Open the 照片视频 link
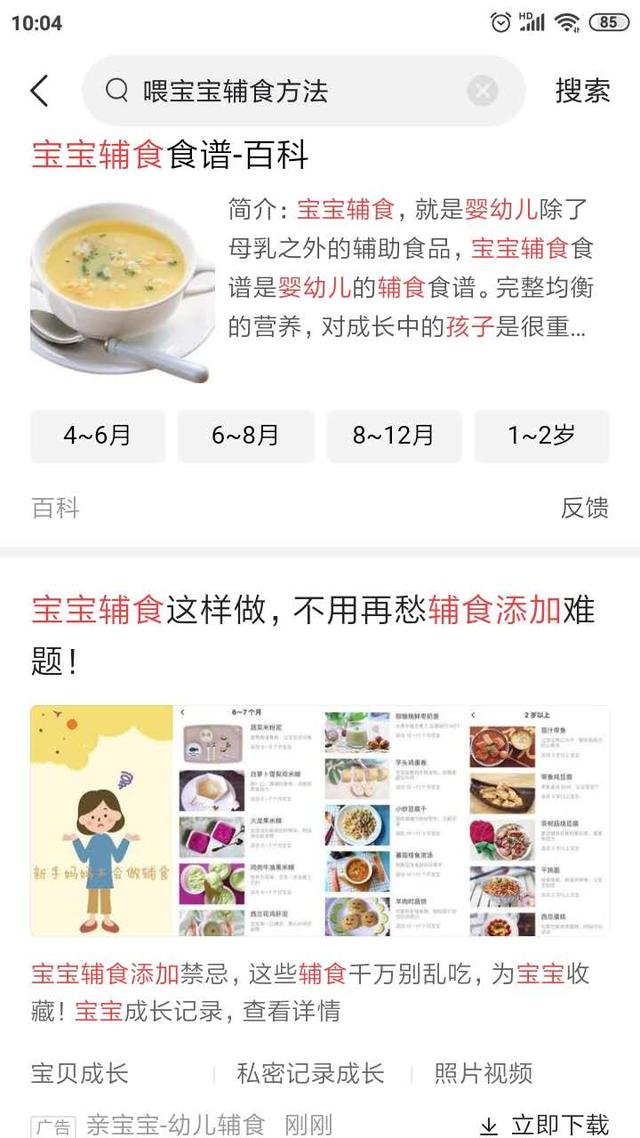 (x=483, y=1073)
